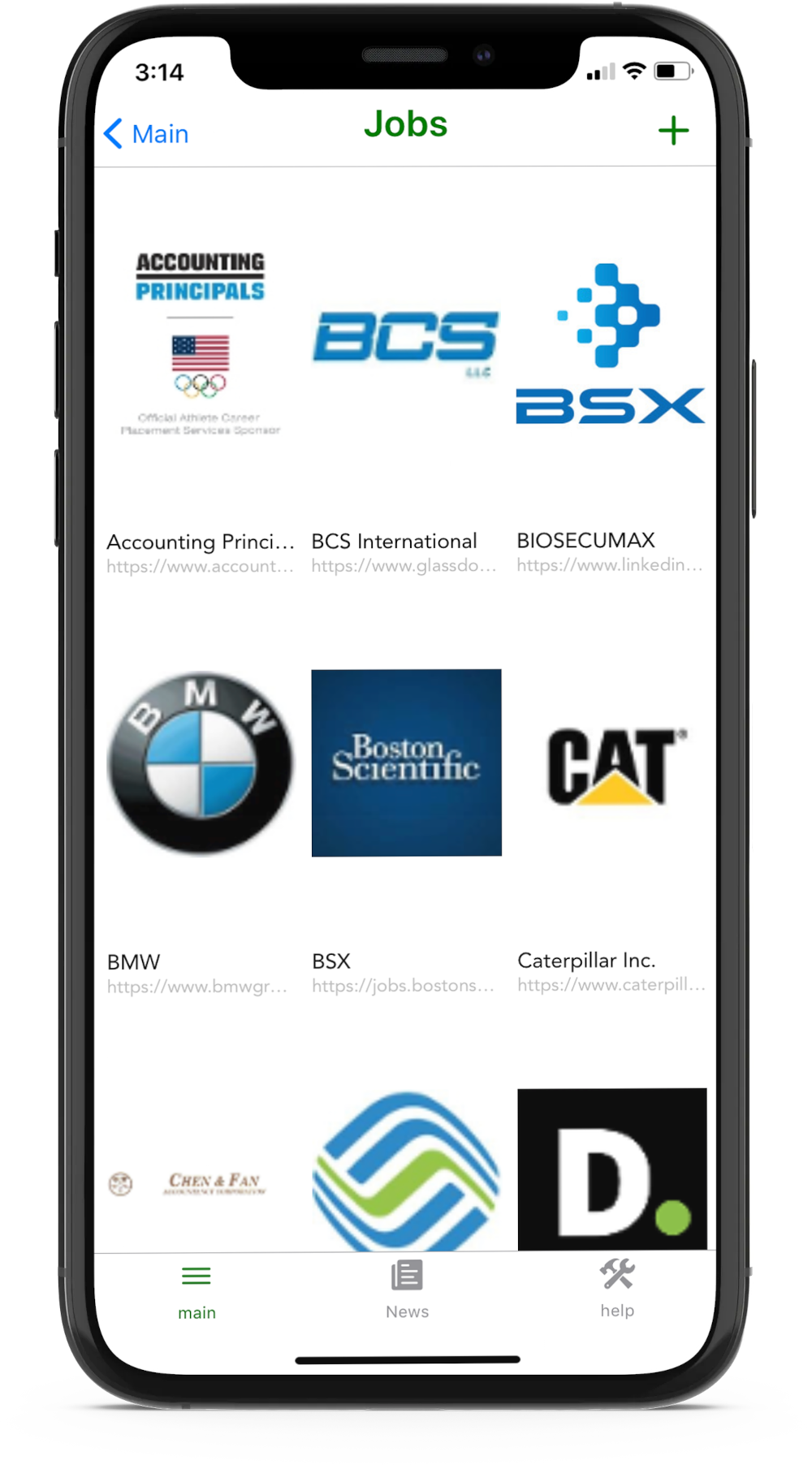Switch to the main tab
The image size is (812, 1465).
[x=197, y=1290]
